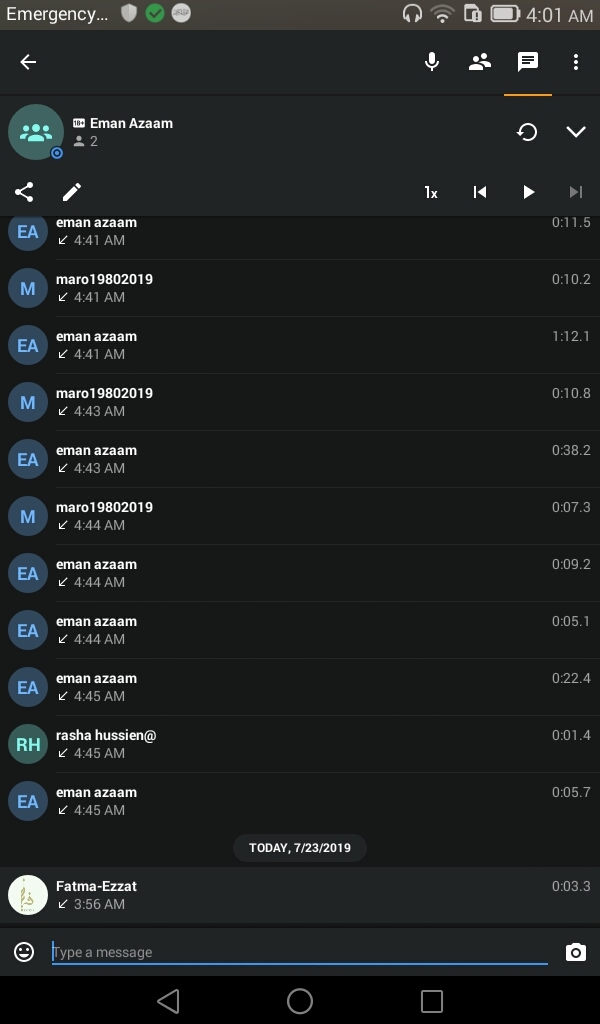The height and width of the screenshot is (1024, 600).
Task: Switch to the chat messages tab
Action: (528, 62)
